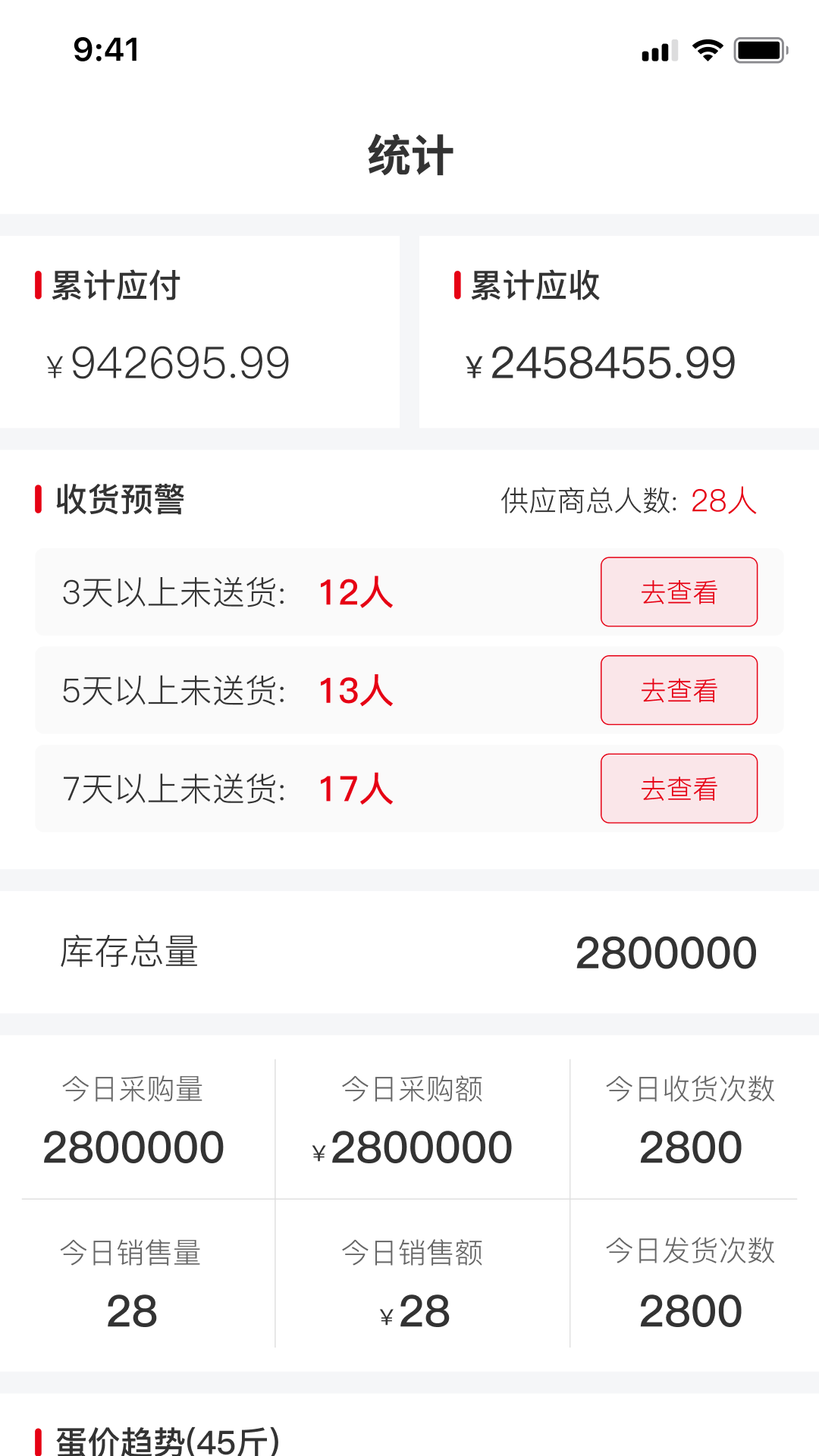This screenshot has width=819, height=1456.
Task: Click the 去查看 button for 5天以上未送货
Action: (x=679, y=690)
